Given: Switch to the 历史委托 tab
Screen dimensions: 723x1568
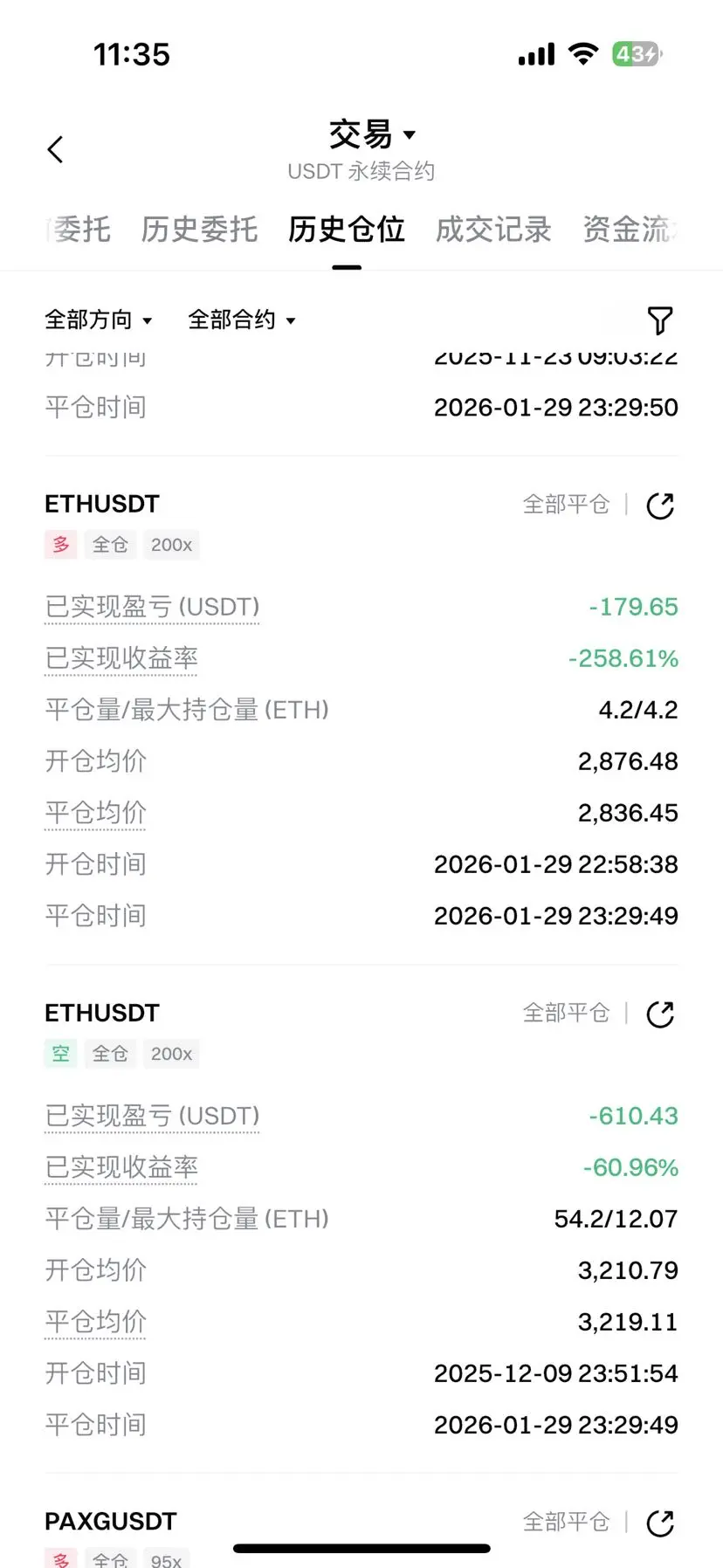Looking at the screenshot, I should tap(199, 230).
